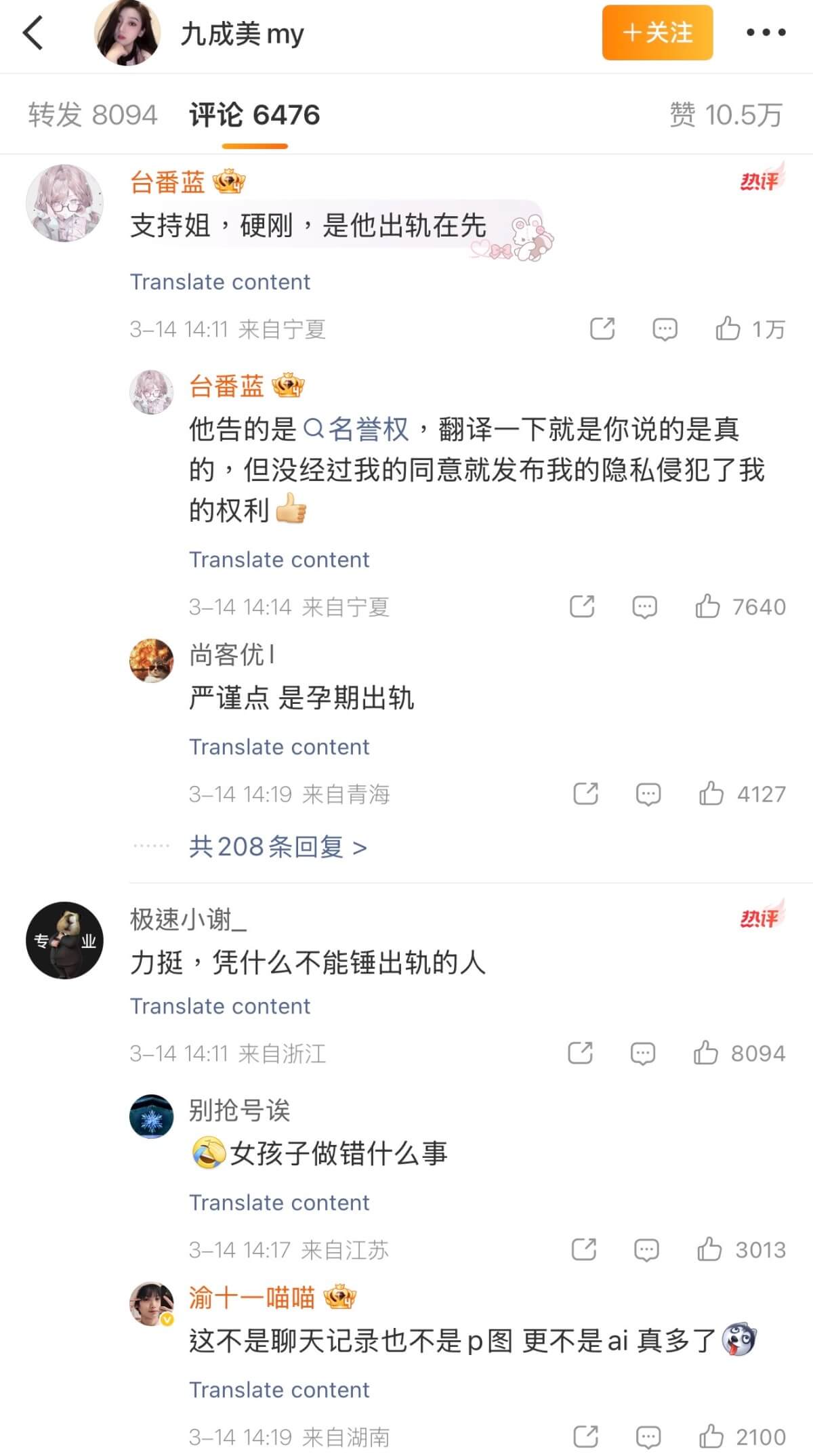Follow 九成美 my with the +关注 button

coord(657,33)
